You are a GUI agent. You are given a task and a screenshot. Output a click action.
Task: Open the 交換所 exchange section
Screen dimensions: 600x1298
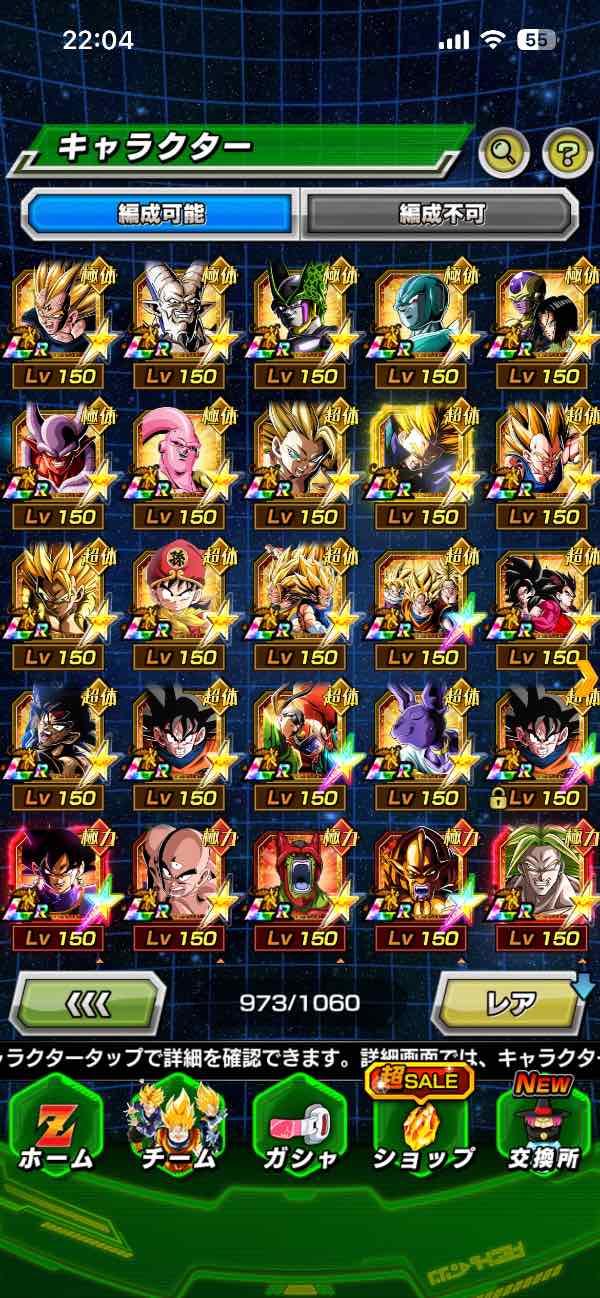545,1123
